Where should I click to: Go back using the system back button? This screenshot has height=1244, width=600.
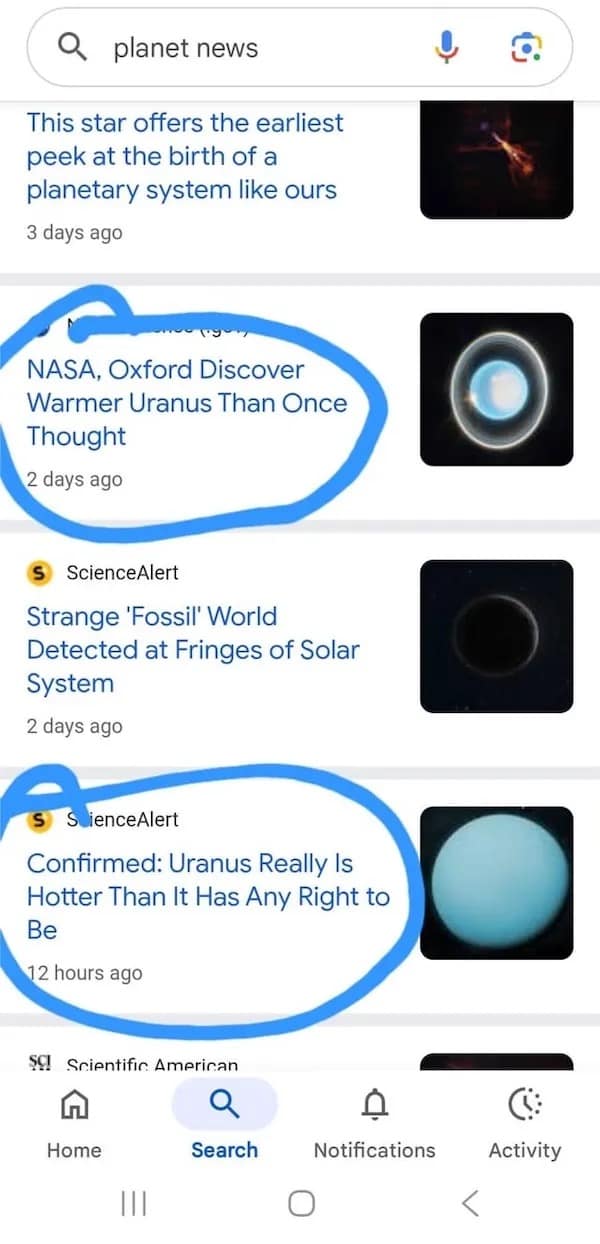click(x=470, y=1203)
